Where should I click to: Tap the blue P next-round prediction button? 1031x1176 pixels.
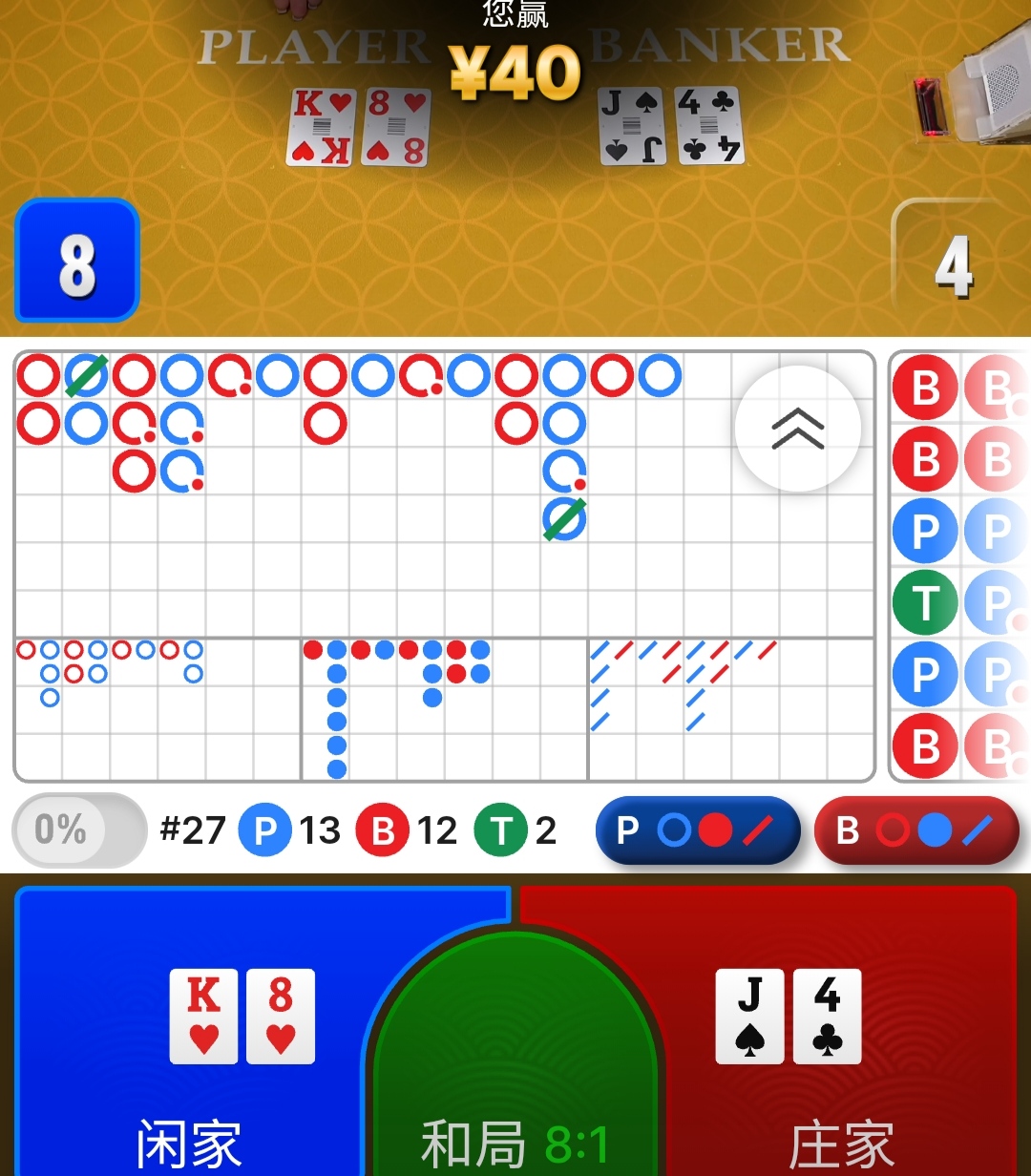(697, 830)
